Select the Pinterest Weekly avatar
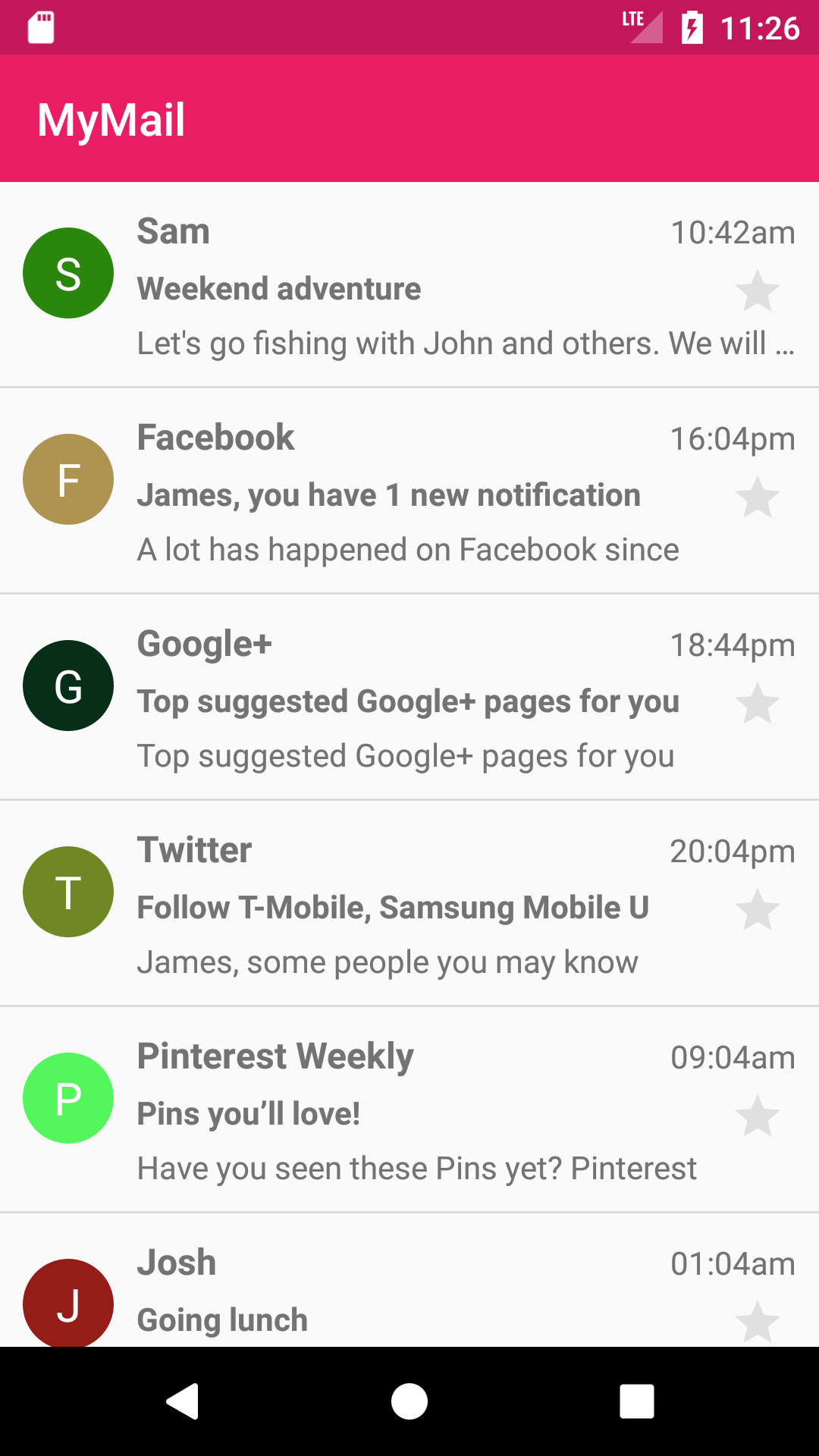Image resolution: width=819 pixels, height=1456 pixels. [67, 1097]
